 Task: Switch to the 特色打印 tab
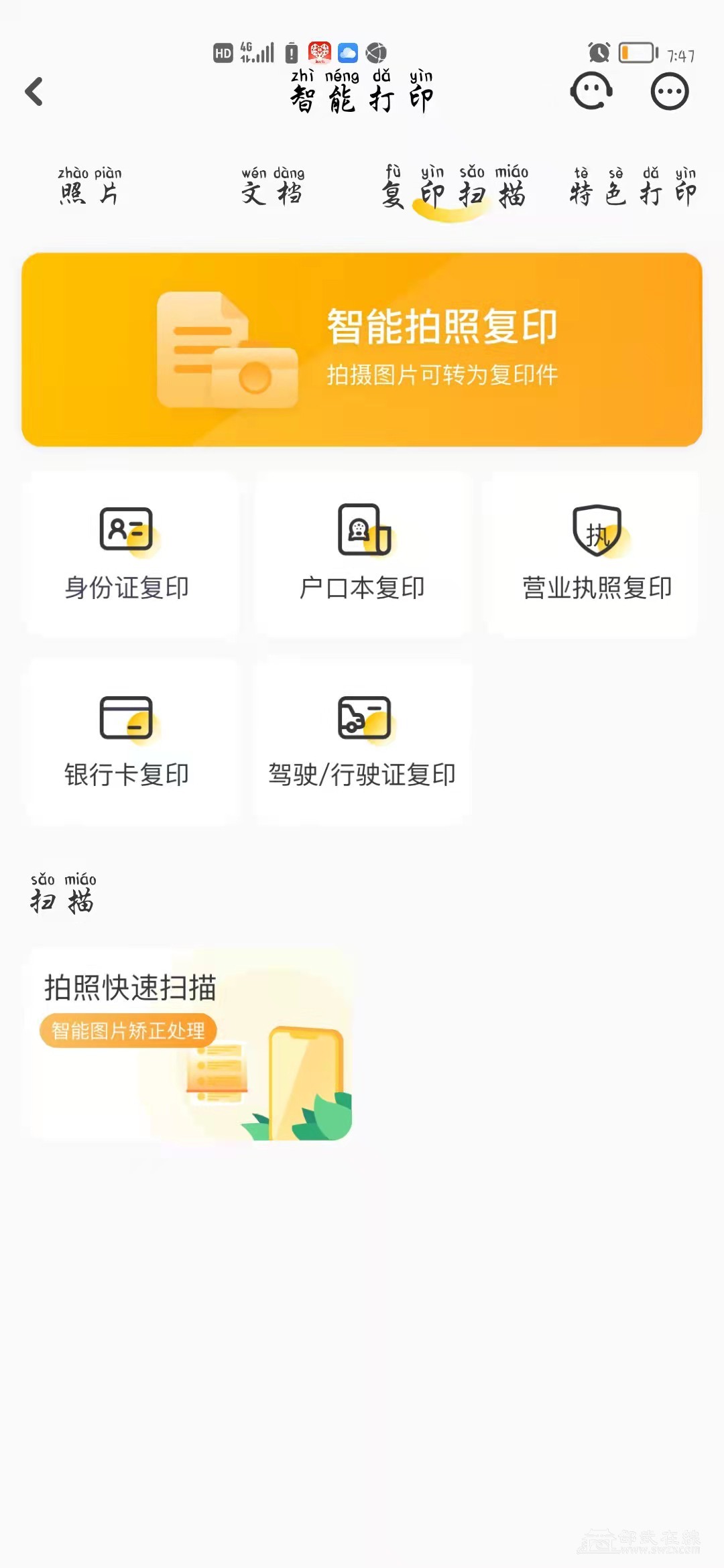tap(633, 187)
